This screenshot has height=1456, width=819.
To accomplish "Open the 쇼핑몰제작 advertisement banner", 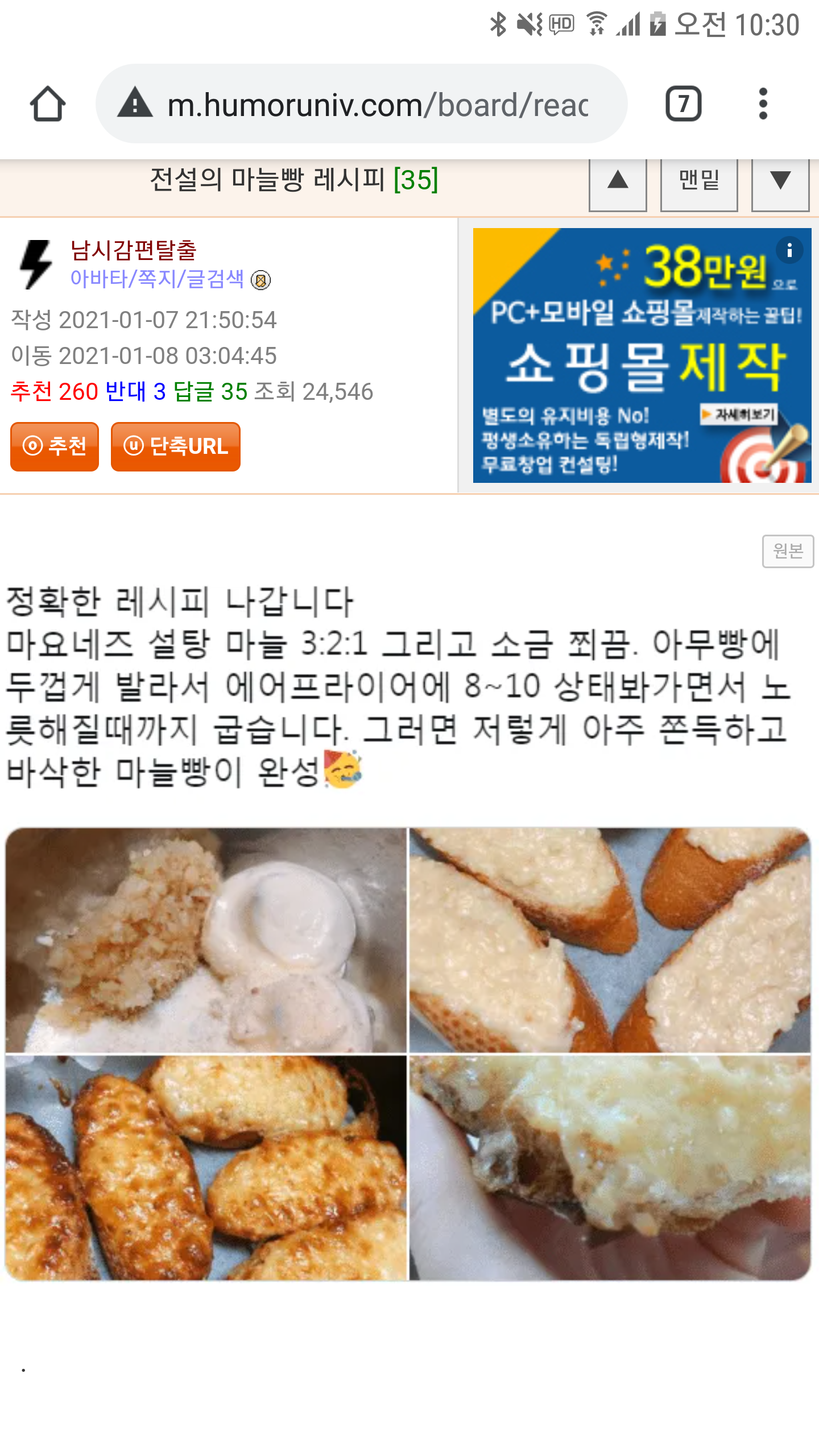I will point(642,364).
